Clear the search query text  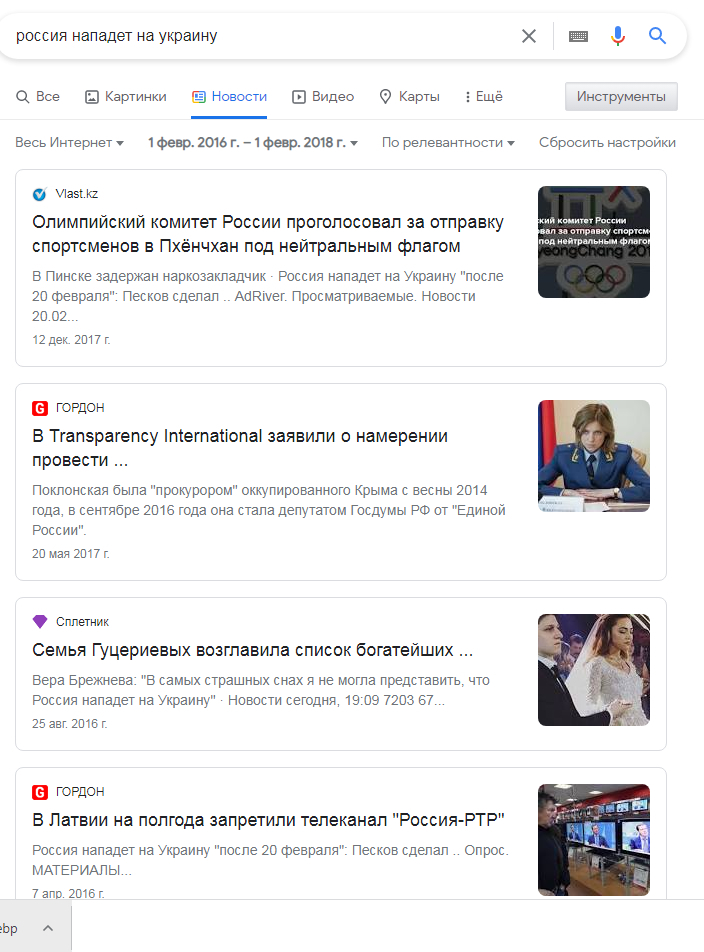529,36
